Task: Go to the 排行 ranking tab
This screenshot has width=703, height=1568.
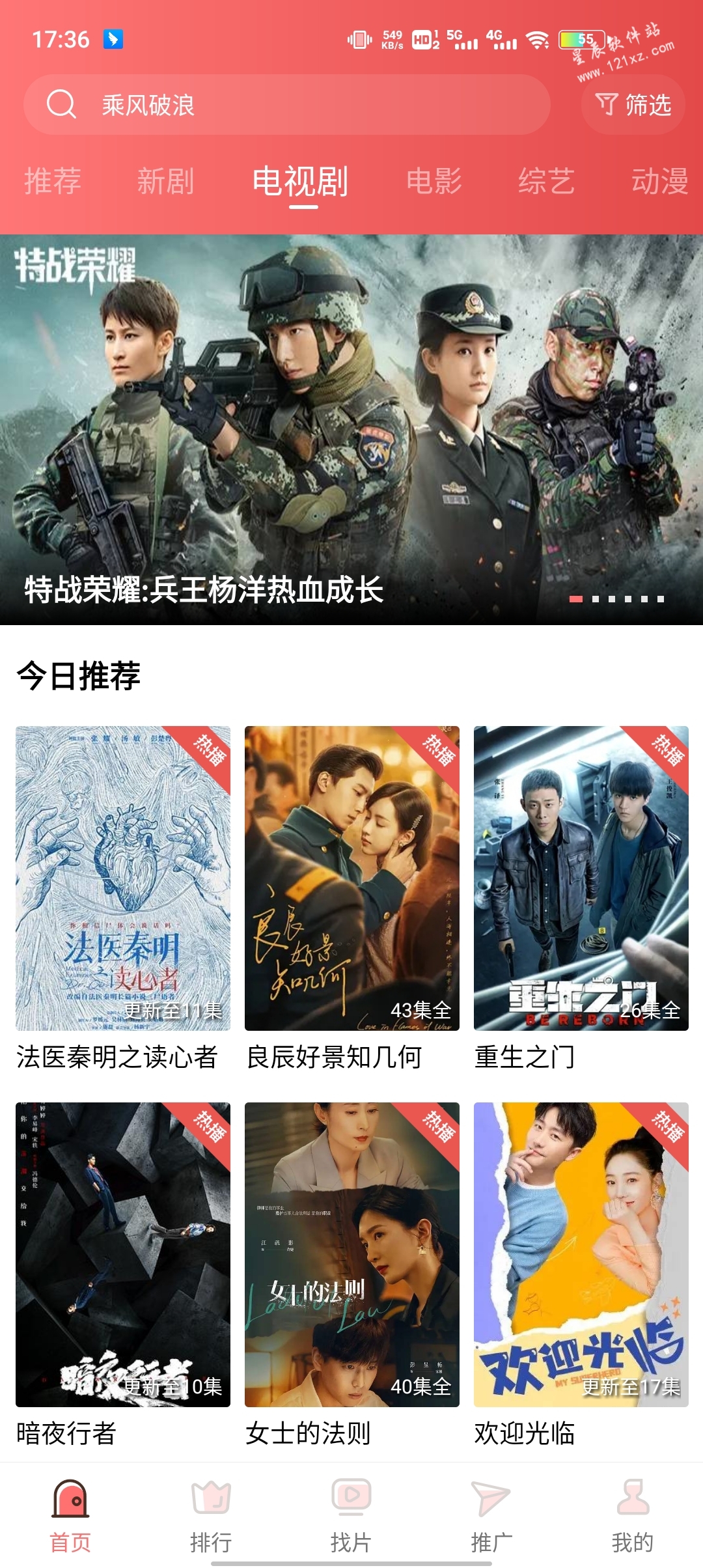Action: coord(211,1515)
